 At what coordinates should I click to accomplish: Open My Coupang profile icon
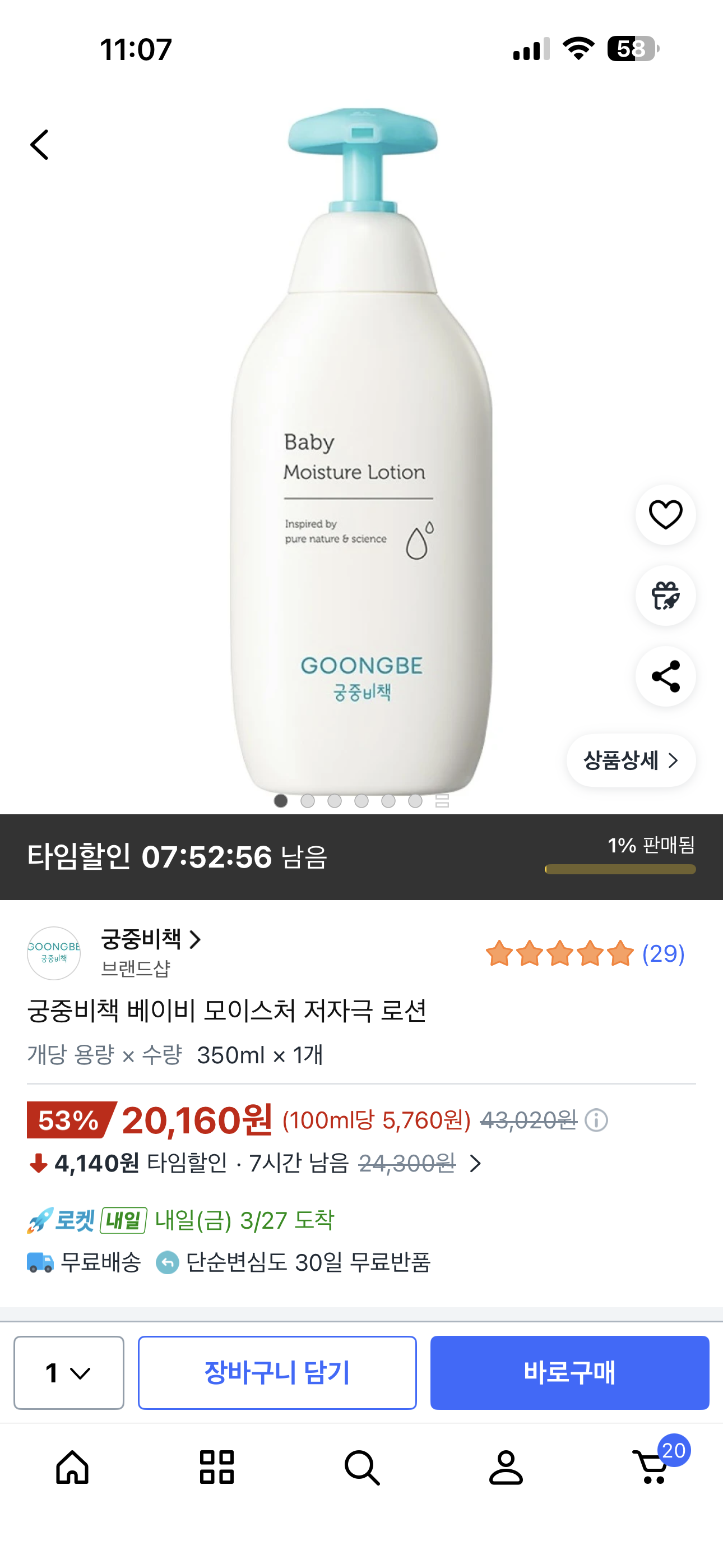[x=506, y=1467]
